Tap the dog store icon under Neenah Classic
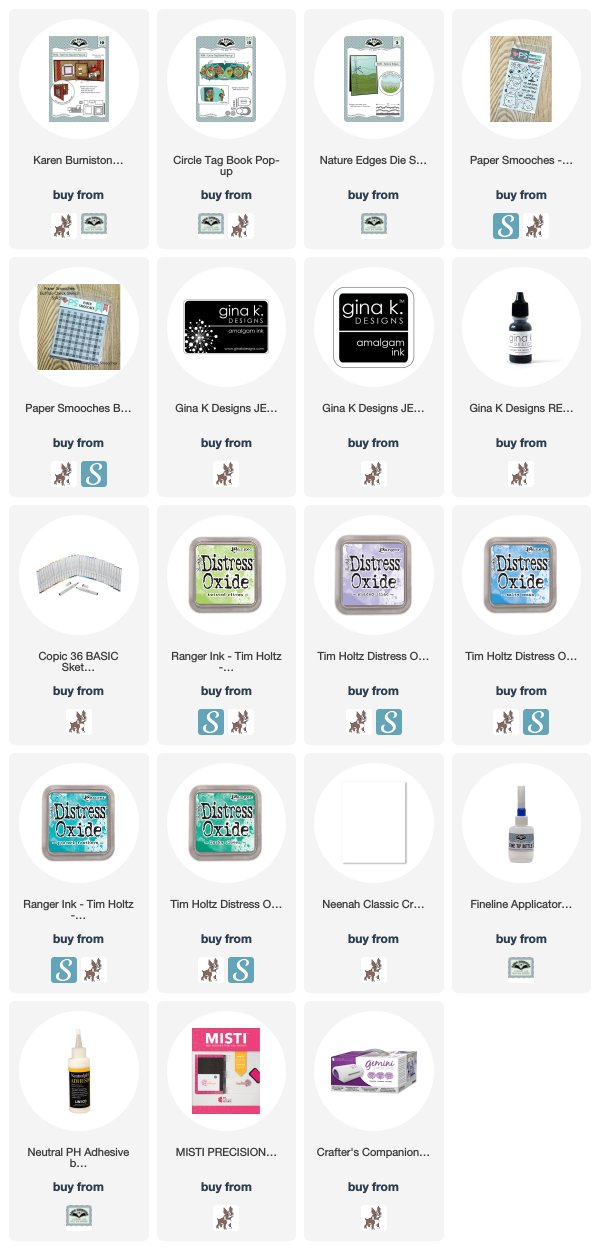This screenshot has height=1250, width=600. tap(373, 969)
